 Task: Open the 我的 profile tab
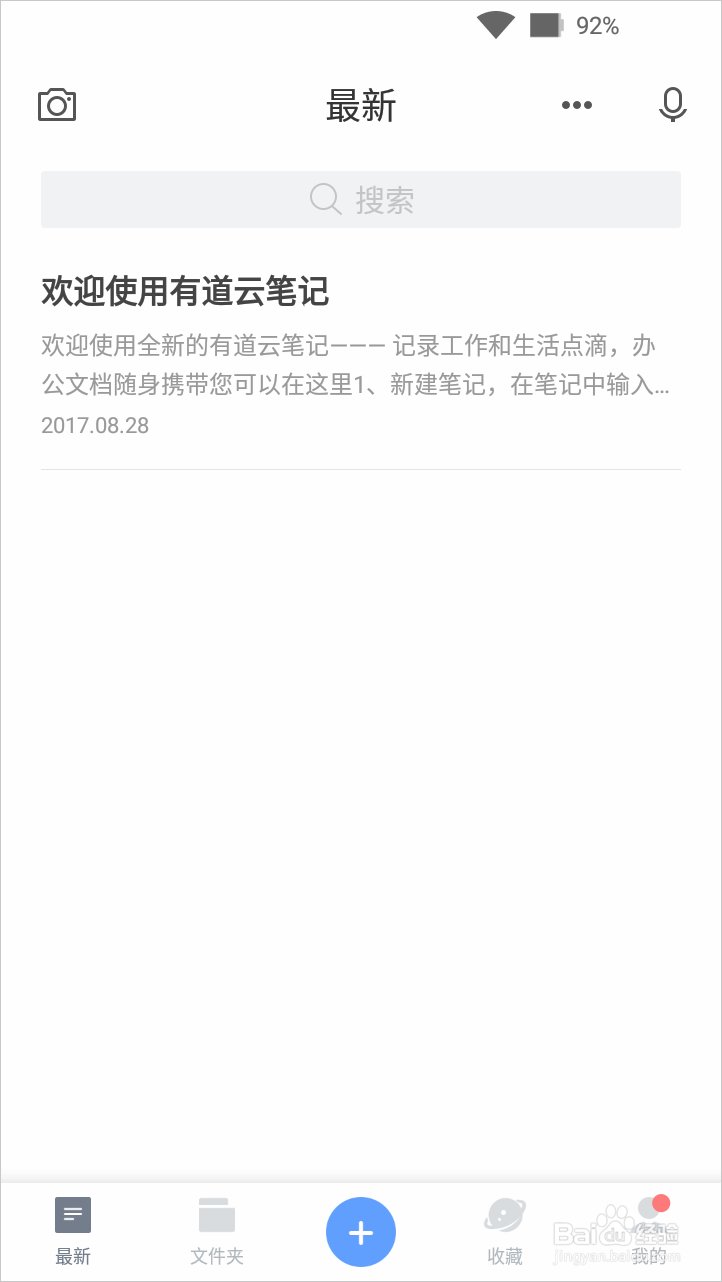pyautogui.click(x=649, y=1232)
